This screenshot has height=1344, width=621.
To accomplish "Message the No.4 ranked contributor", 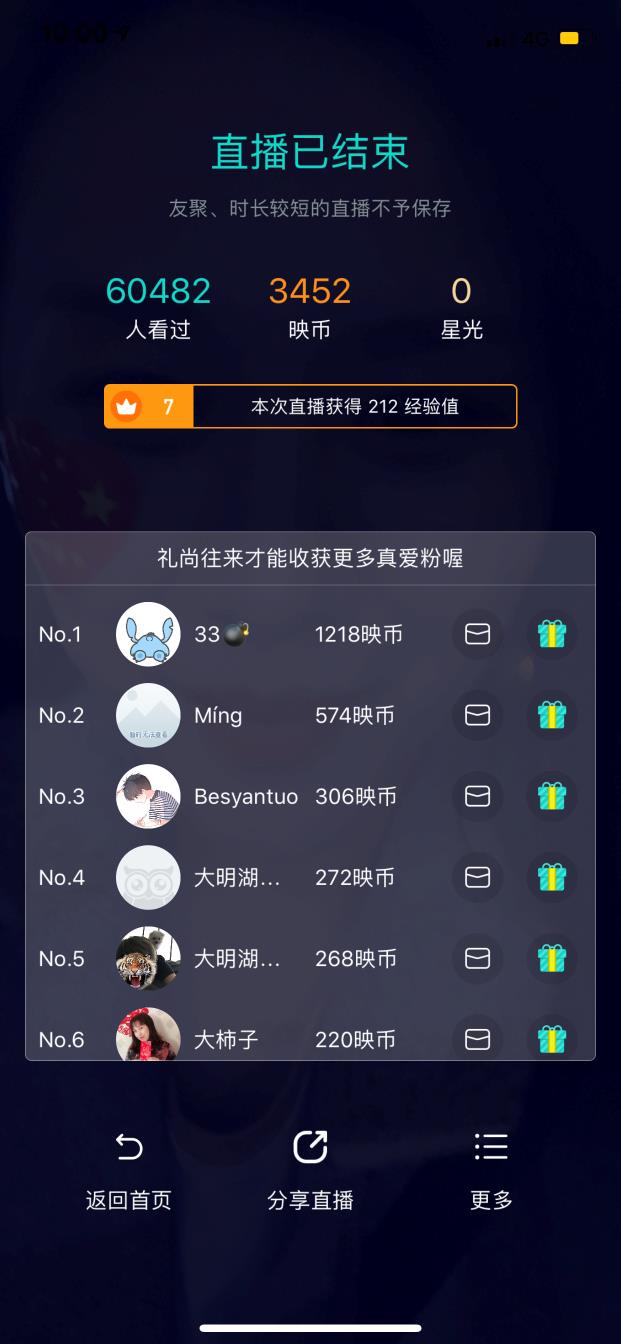I will tap(478, 877).
